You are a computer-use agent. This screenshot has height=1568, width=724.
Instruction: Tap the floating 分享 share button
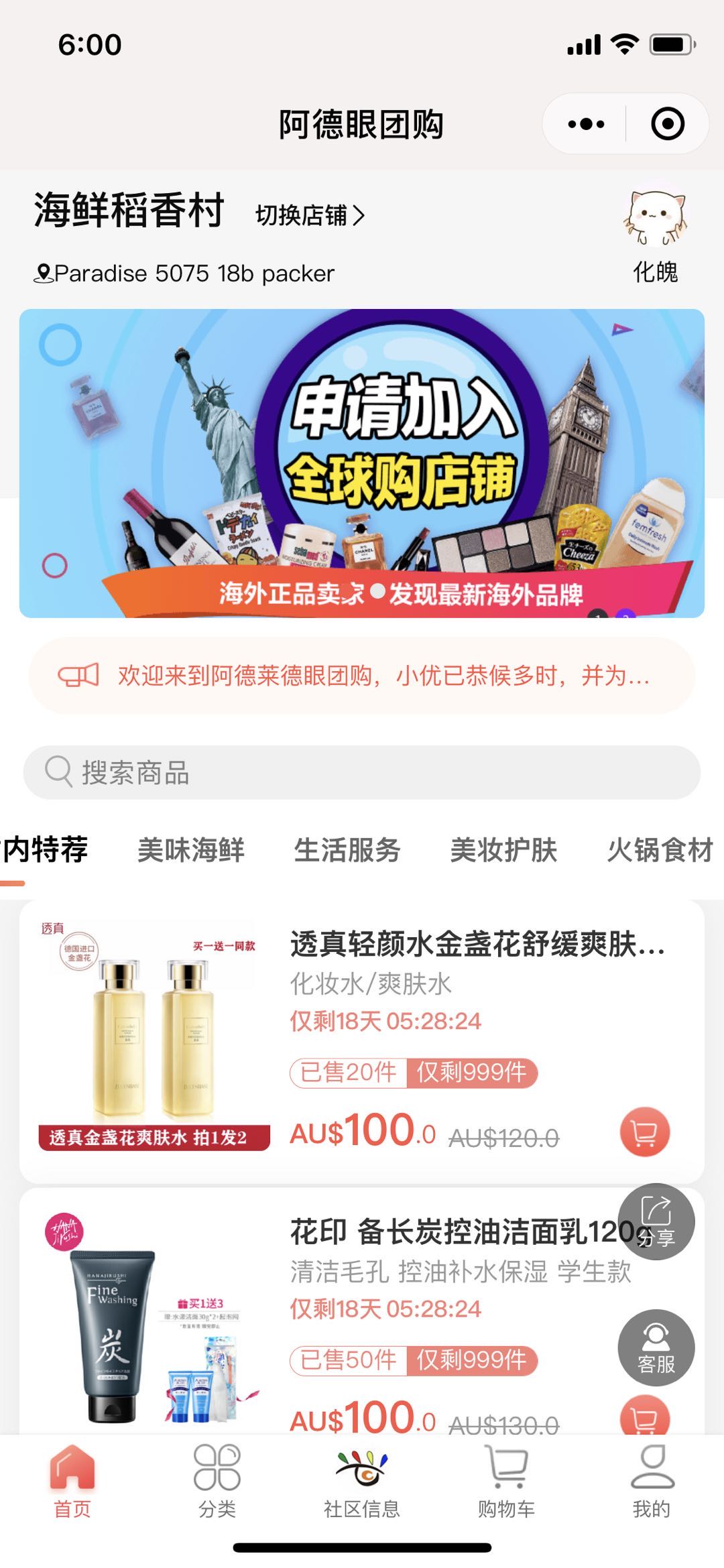coord(656,1221)
